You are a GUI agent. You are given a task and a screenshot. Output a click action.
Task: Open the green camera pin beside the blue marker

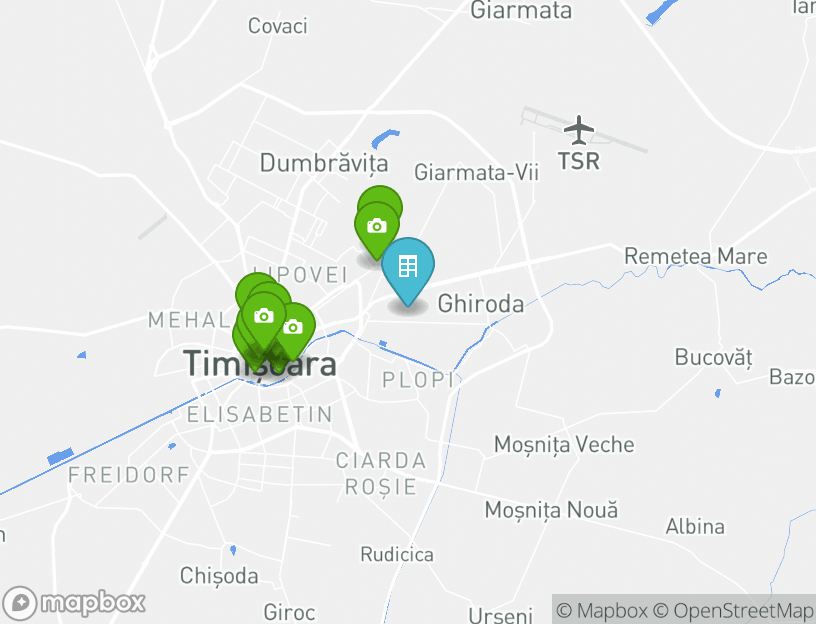377,226
